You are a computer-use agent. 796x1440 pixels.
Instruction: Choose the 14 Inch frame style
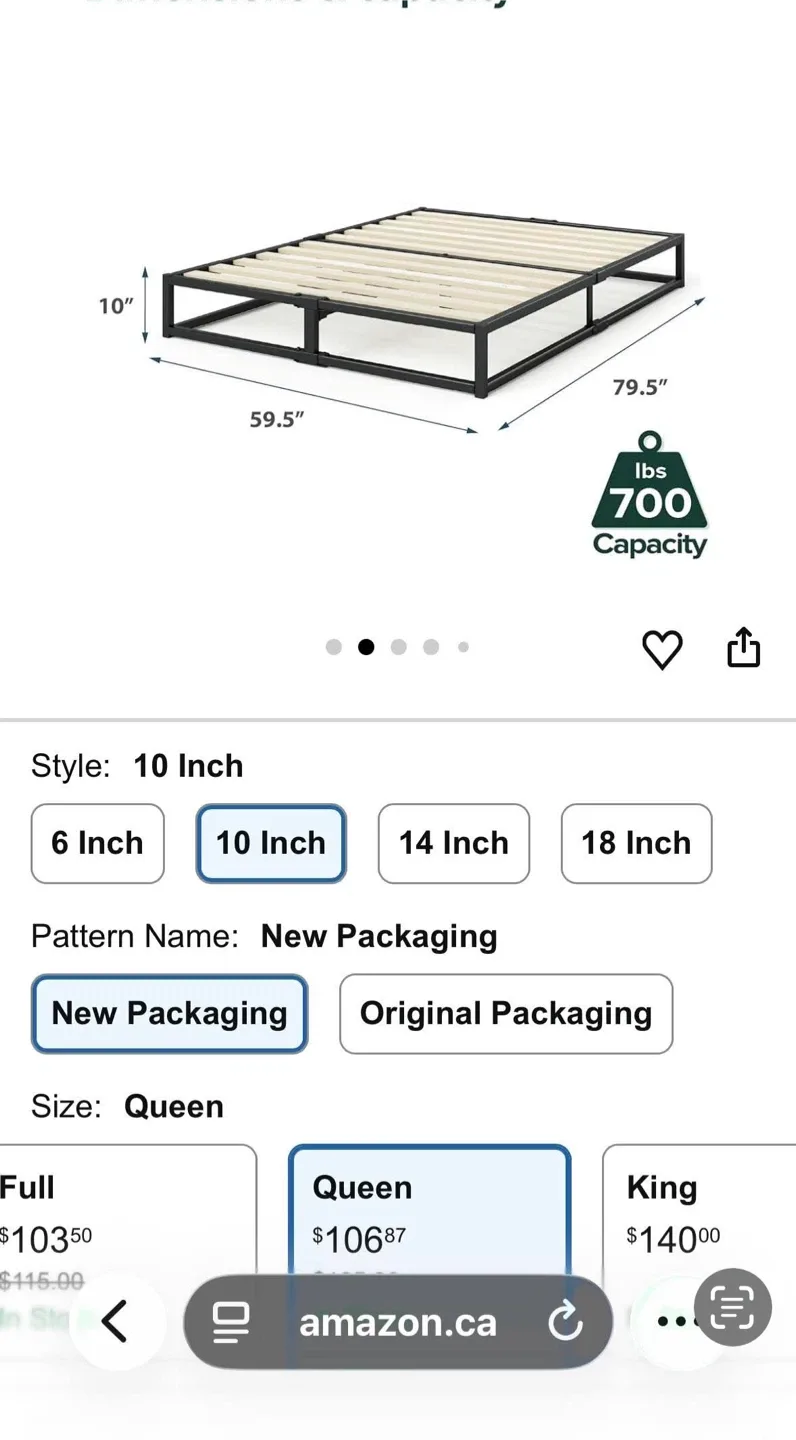click(453, 844)
